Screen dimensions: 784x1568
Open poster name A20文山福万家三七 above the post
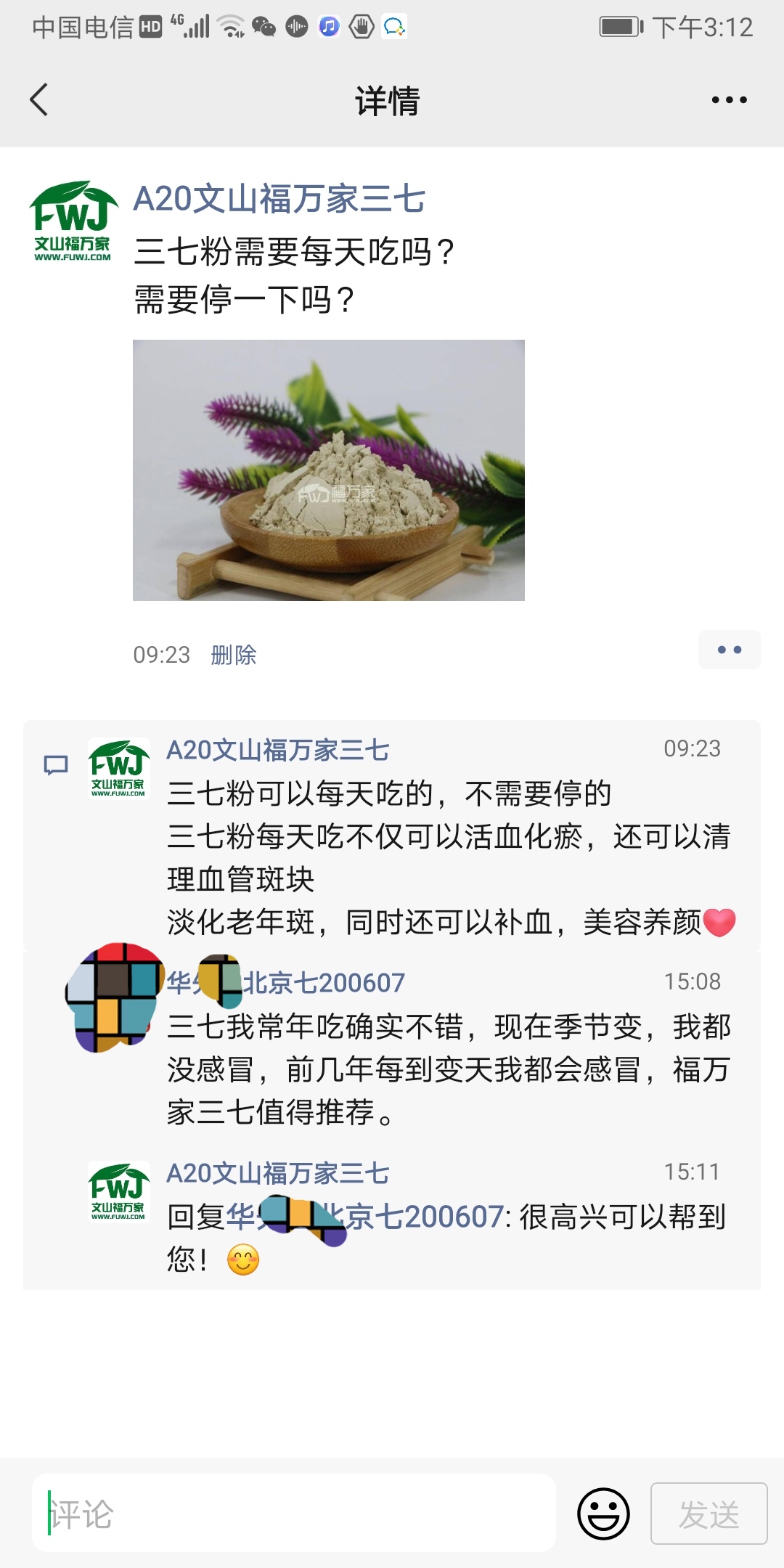point(279,199)
